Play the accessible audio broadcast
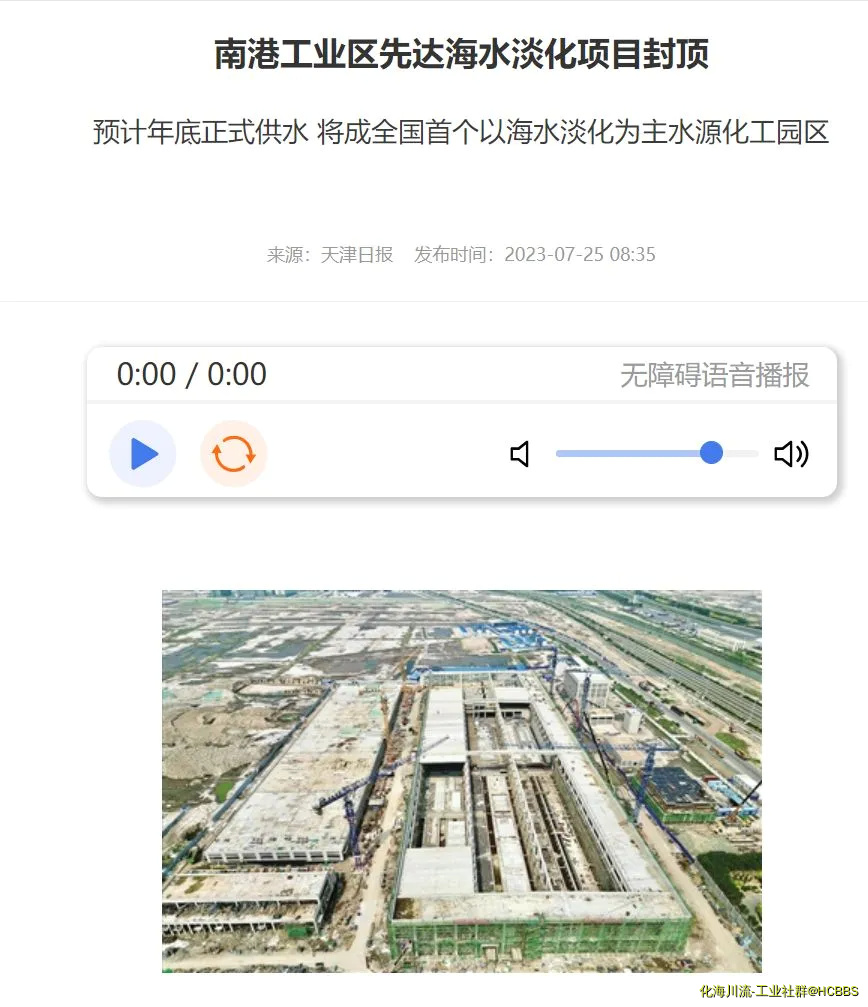The image size is (868, 1007). 143,454
